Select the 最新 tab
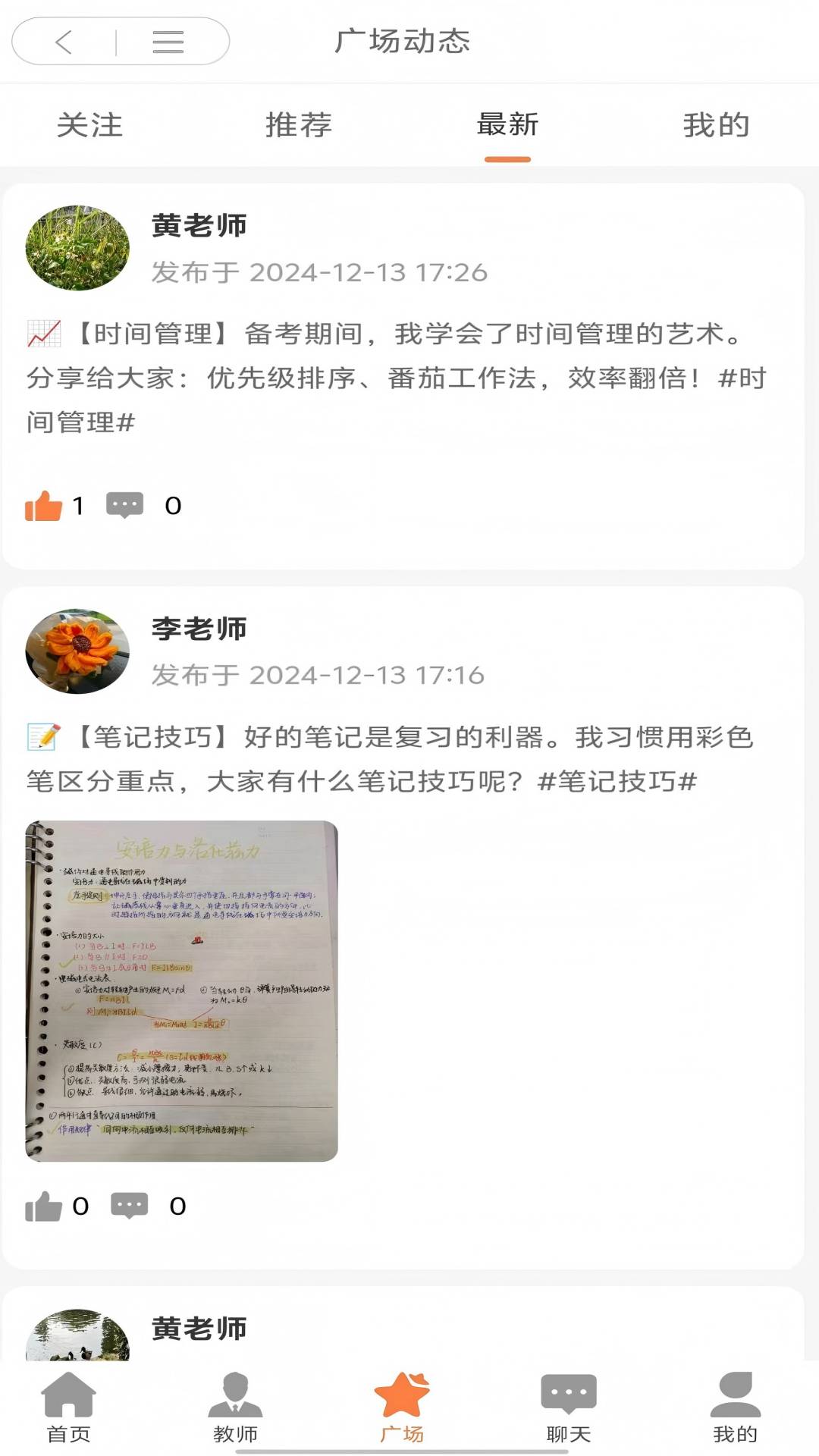This screenshot has height=1456, width=819. [507, 125]
